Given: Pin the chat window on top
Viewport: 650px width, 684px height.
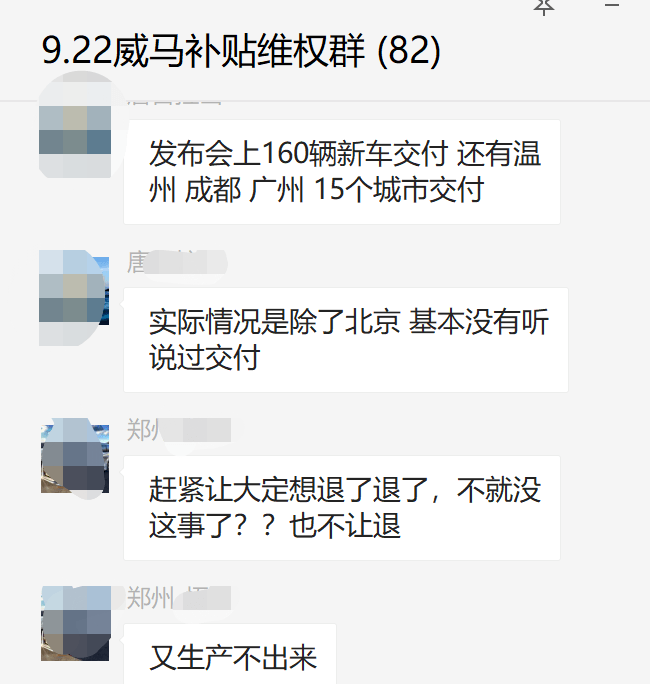Looking at the screenshot, I should [x=543, y=6].
